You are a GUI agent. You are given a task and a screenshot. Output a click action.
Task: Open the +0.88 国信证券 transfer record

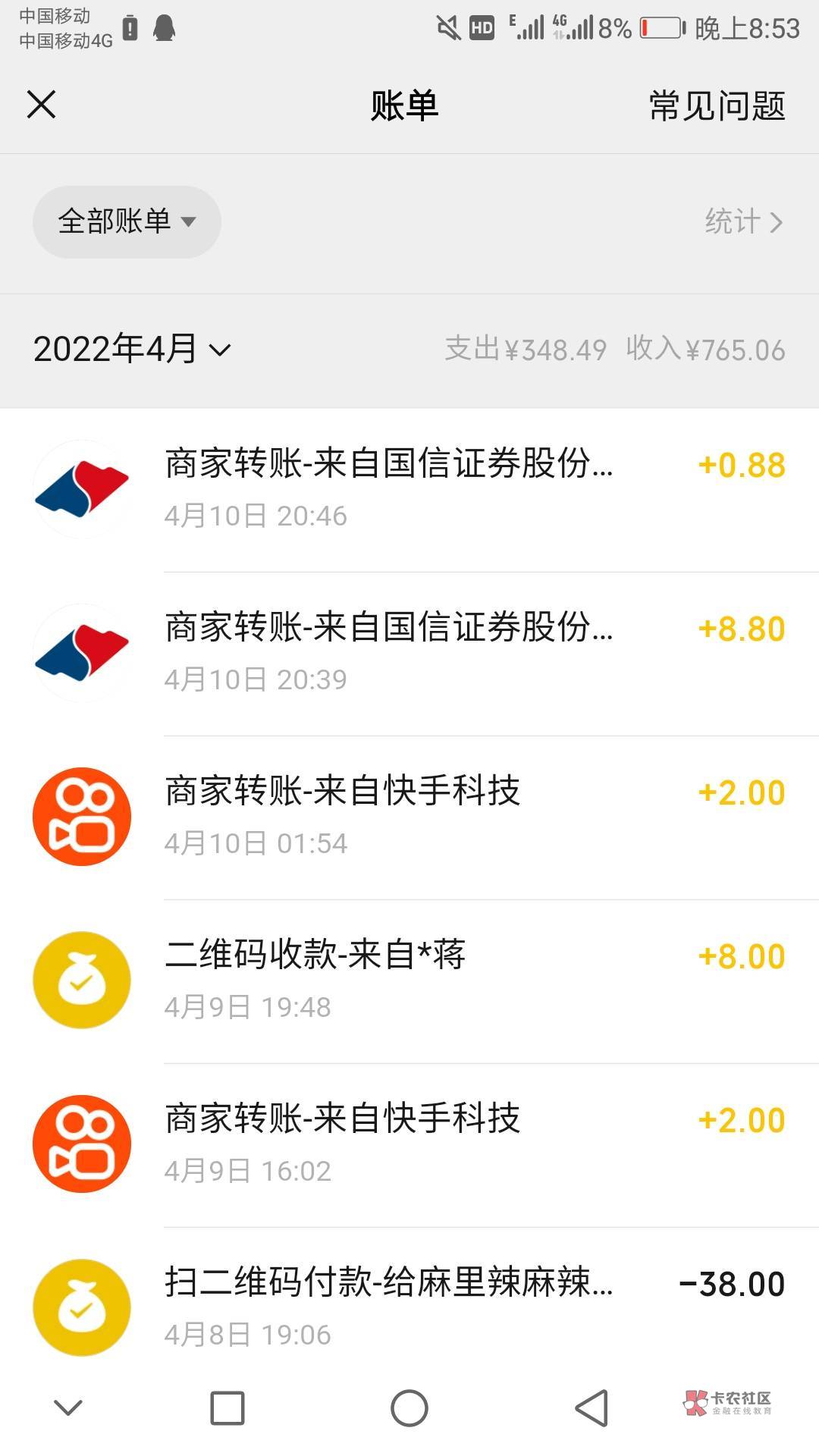click(x=409, y=490)
